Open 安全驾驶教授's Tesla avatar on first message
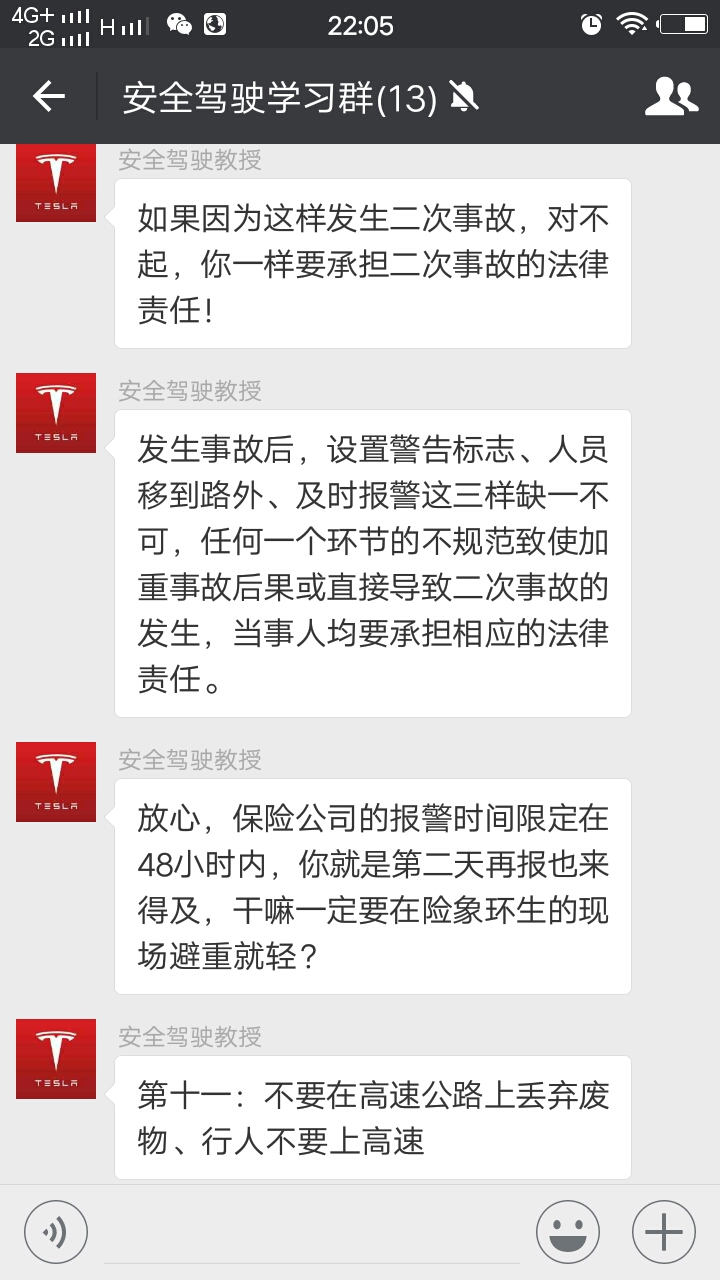 coord(55,182)
